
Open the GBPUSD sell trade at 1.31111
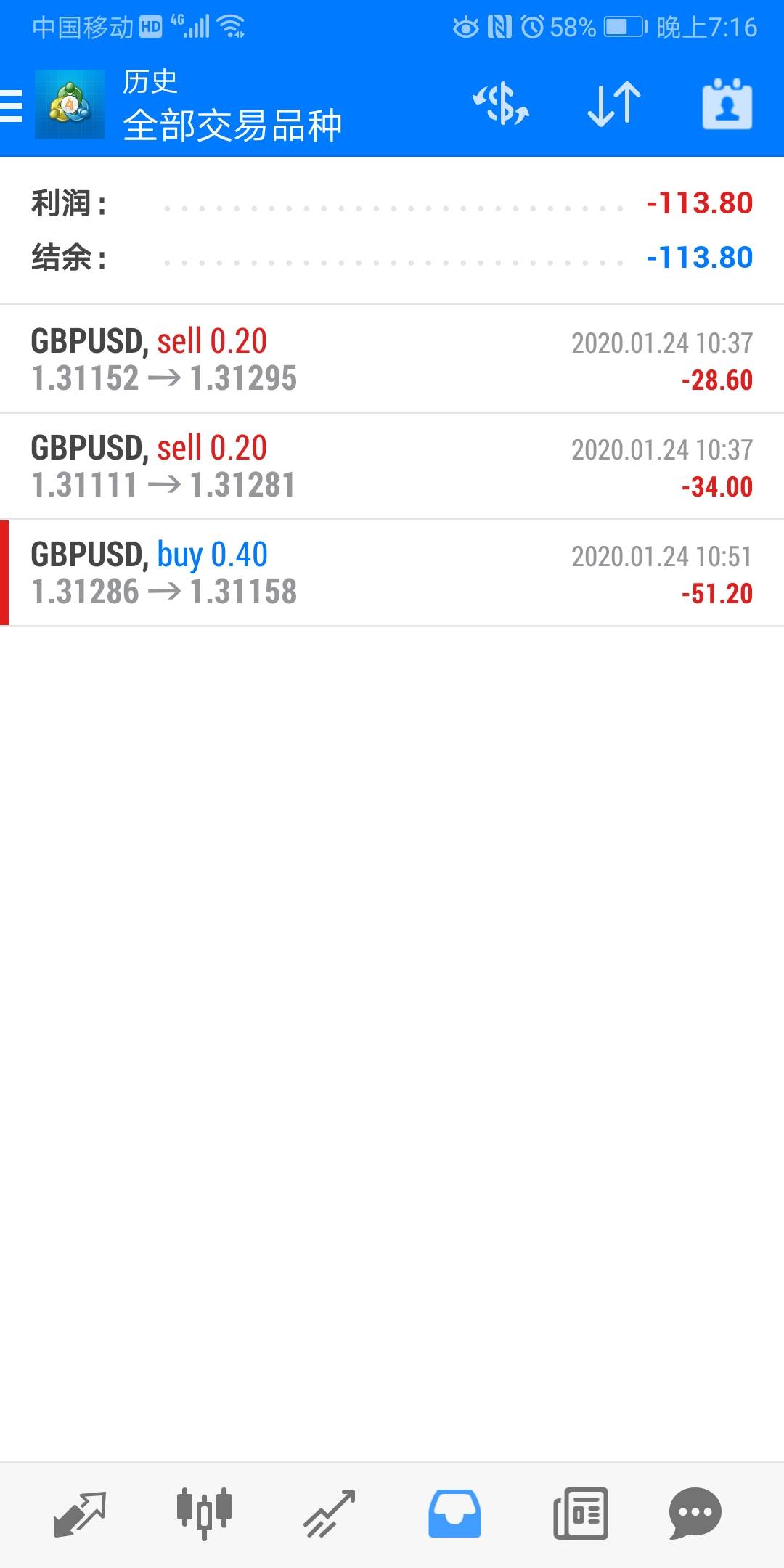coord(392,466)
